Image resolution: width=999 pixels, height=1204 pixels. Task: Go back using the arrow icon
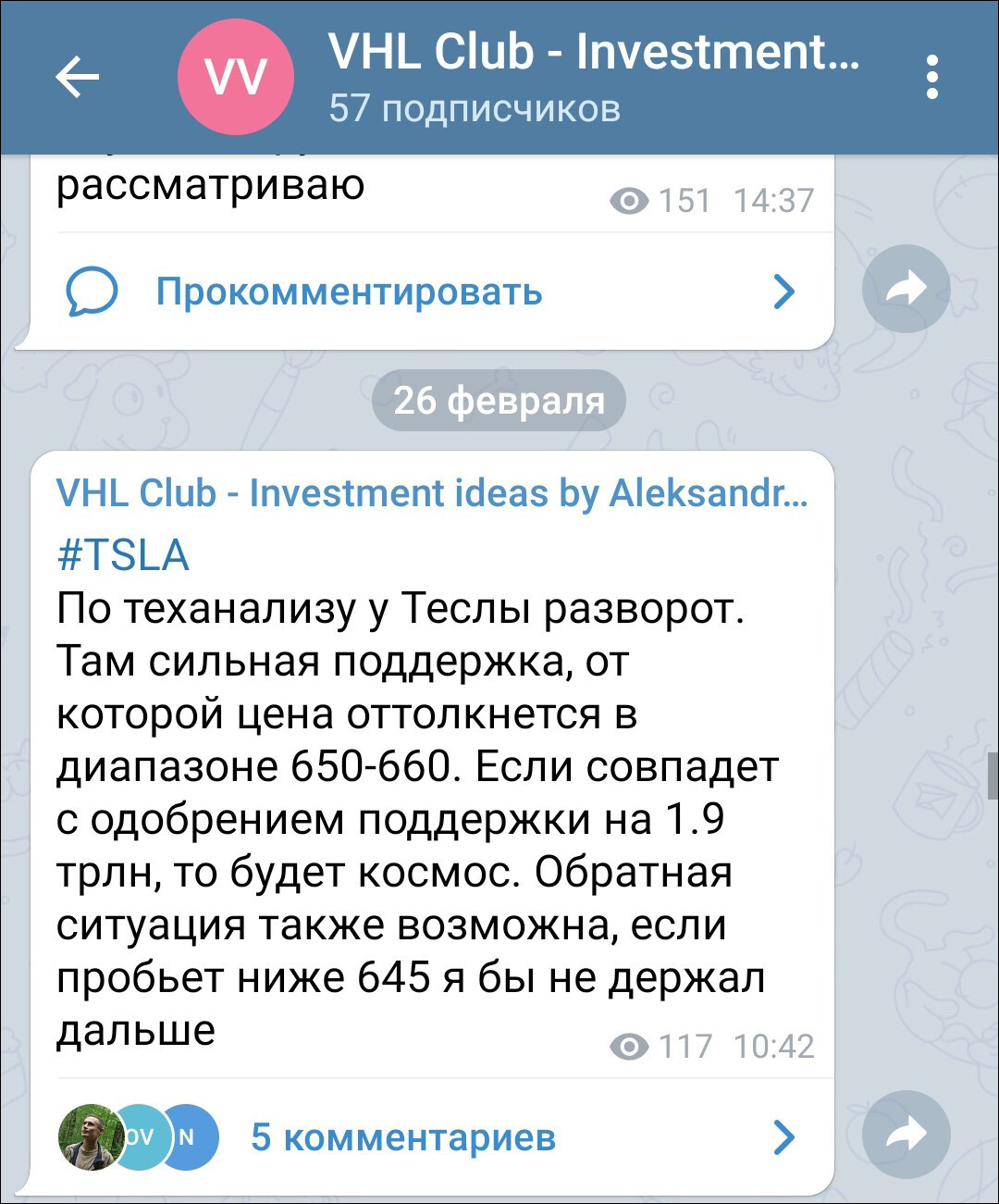[78, 77]
